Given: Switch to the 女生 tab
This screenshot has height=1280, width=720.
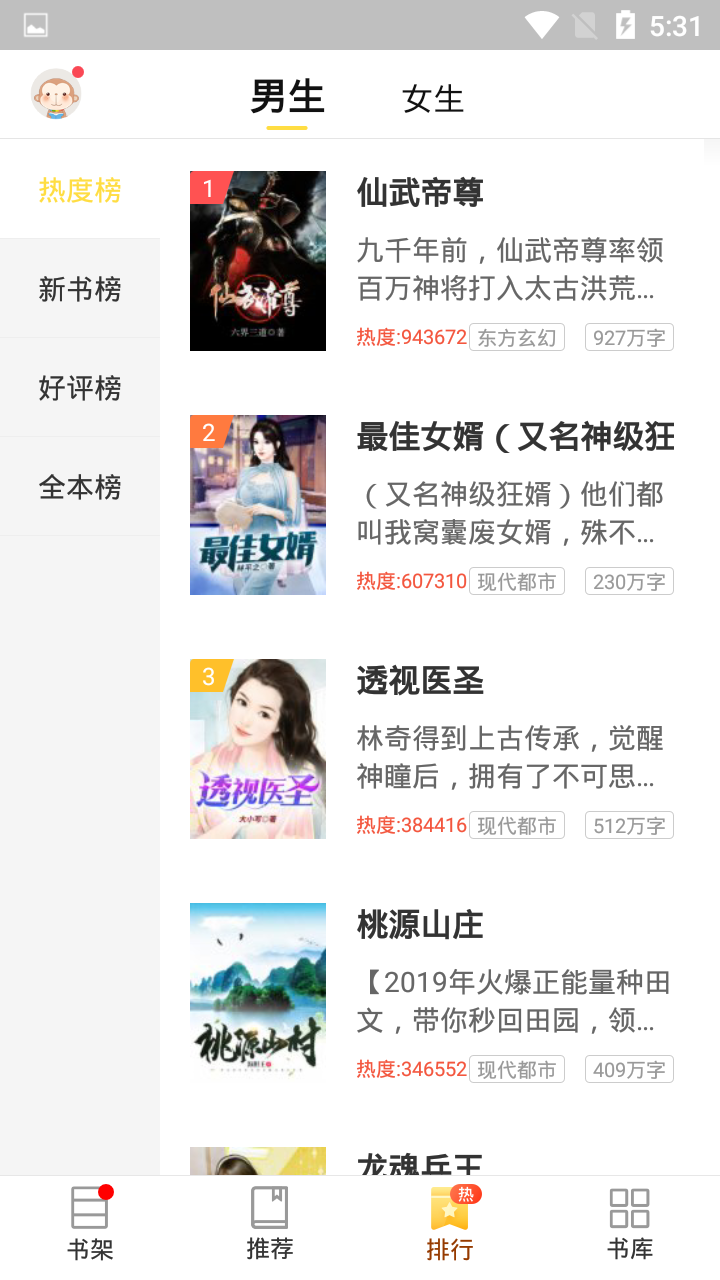Looking at the screenshot, I should point(433,97).
